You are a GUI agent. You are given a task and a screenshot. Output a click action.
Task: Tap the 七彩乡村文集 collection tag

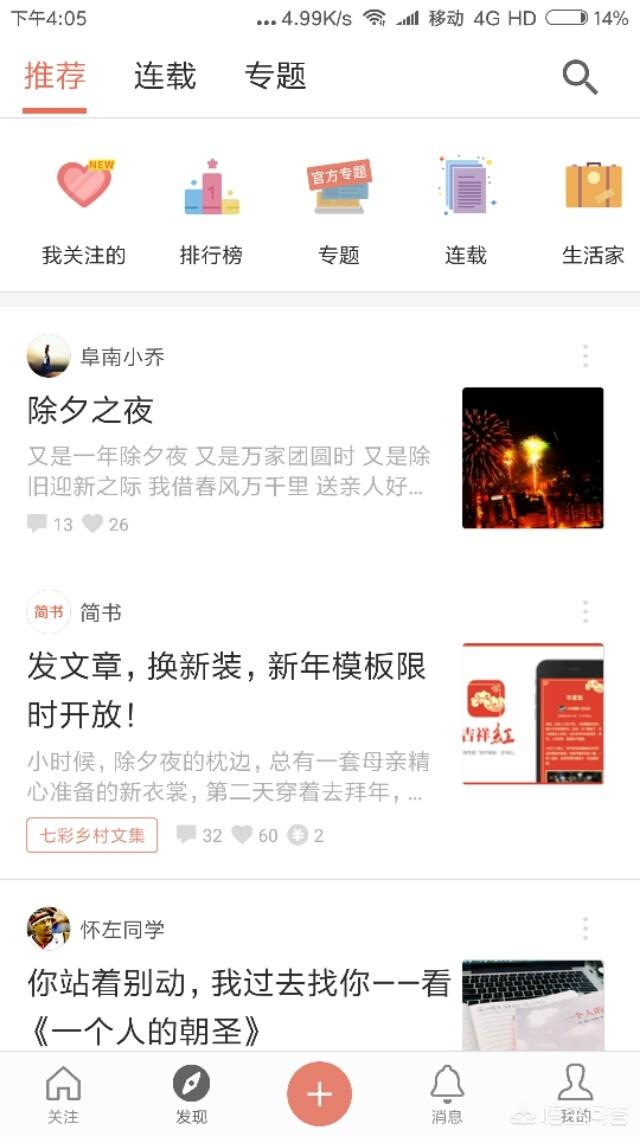click(92, 835)
